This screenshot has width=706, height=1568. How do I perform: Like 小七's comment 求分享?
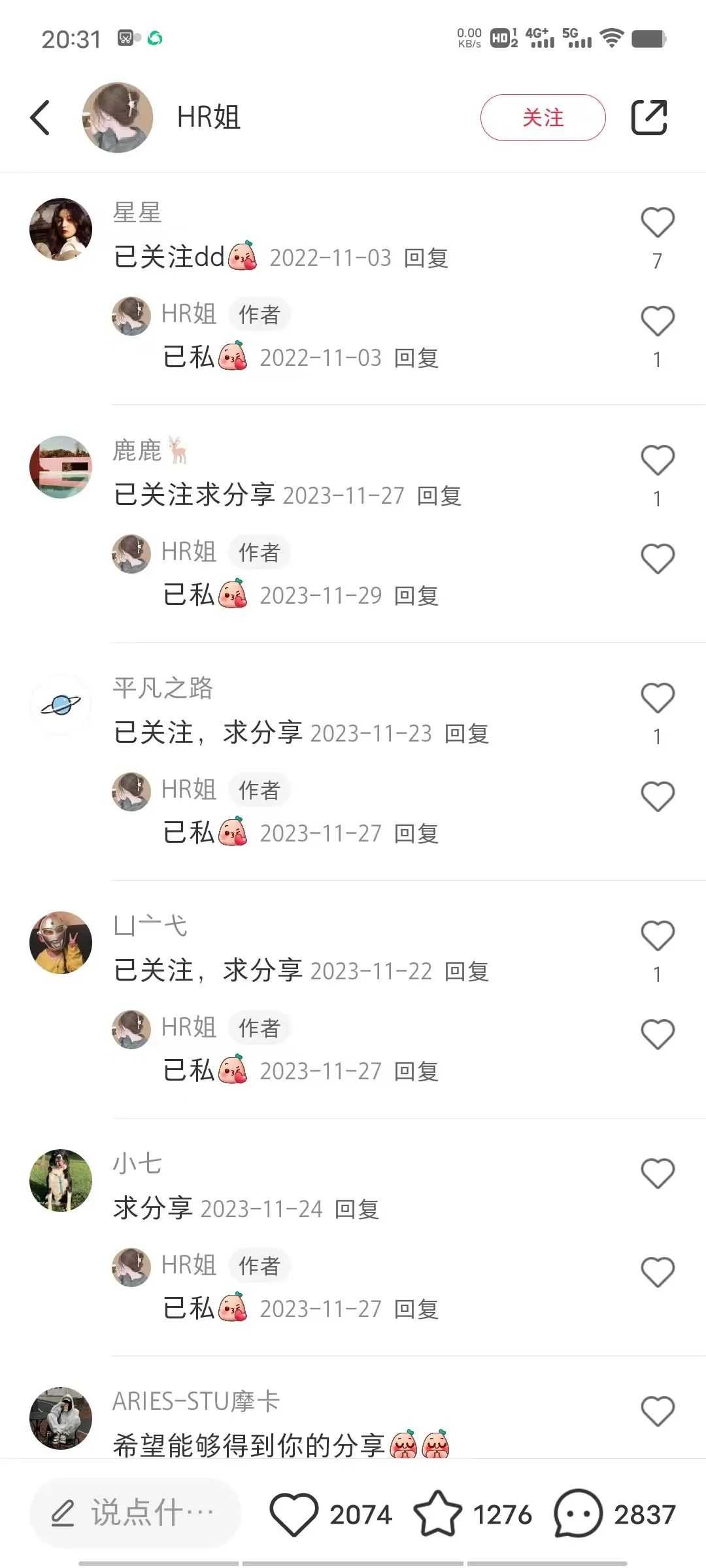(x=658, y=1173)
